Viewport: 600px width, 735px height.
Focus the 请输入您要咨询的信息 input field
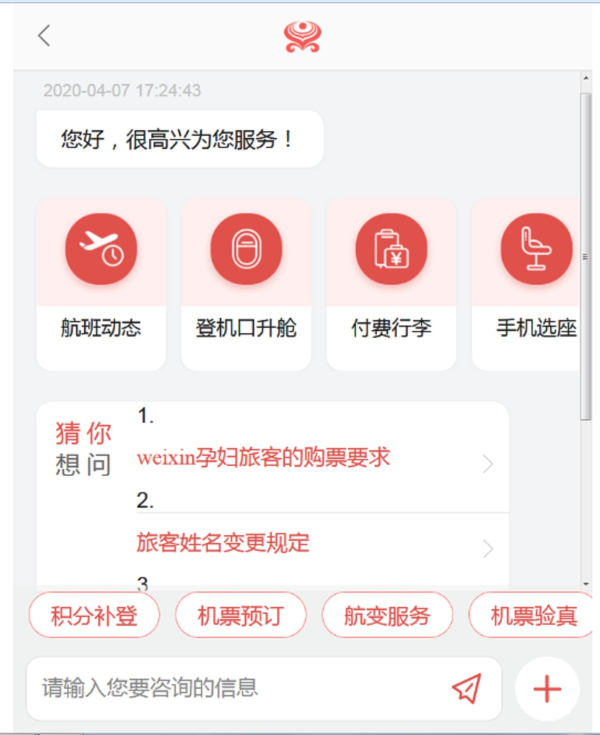pyautogui.click(x=240, y=688)
